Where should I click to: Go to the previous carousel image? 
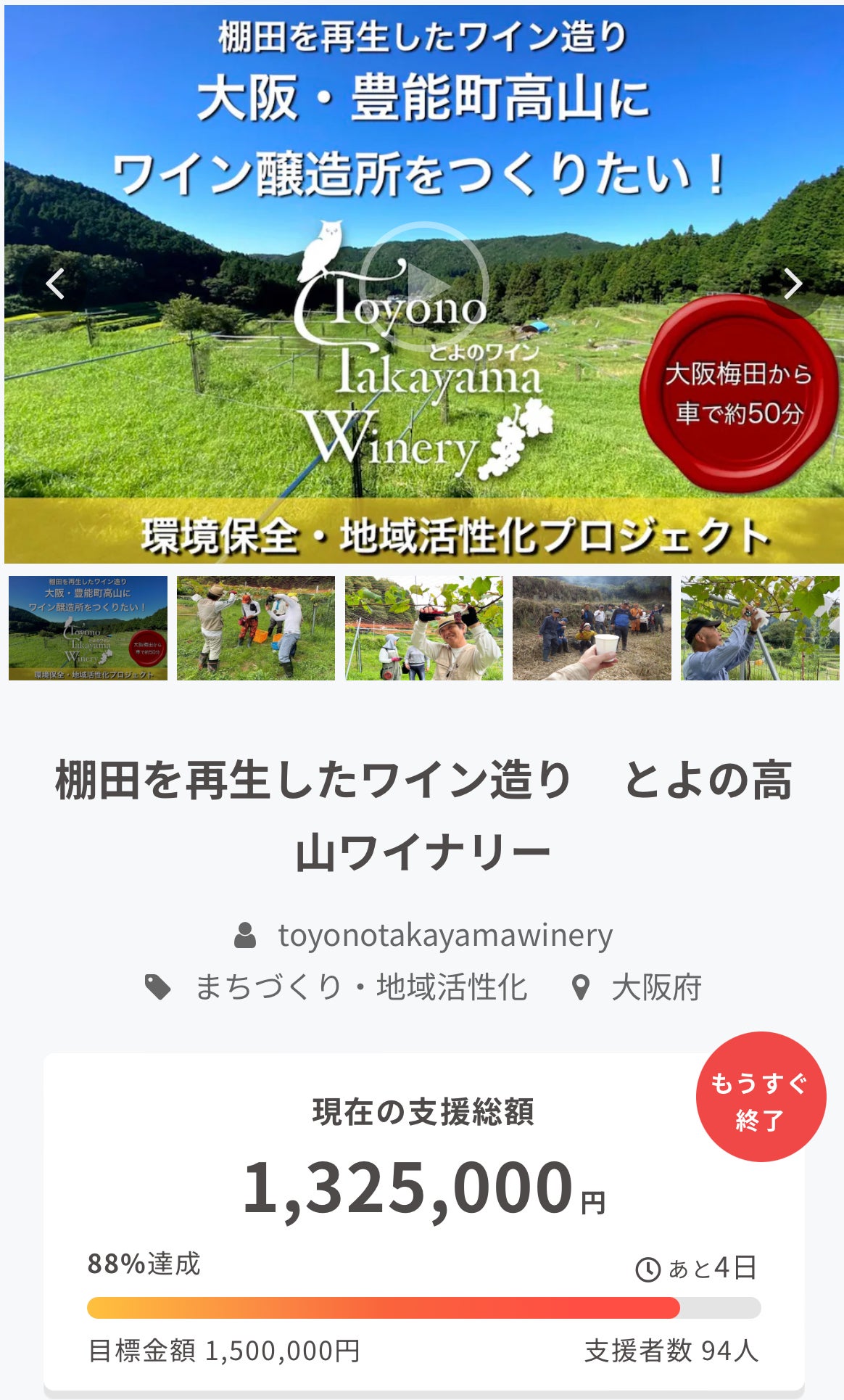pyautogui.click(x=55, y=284)
